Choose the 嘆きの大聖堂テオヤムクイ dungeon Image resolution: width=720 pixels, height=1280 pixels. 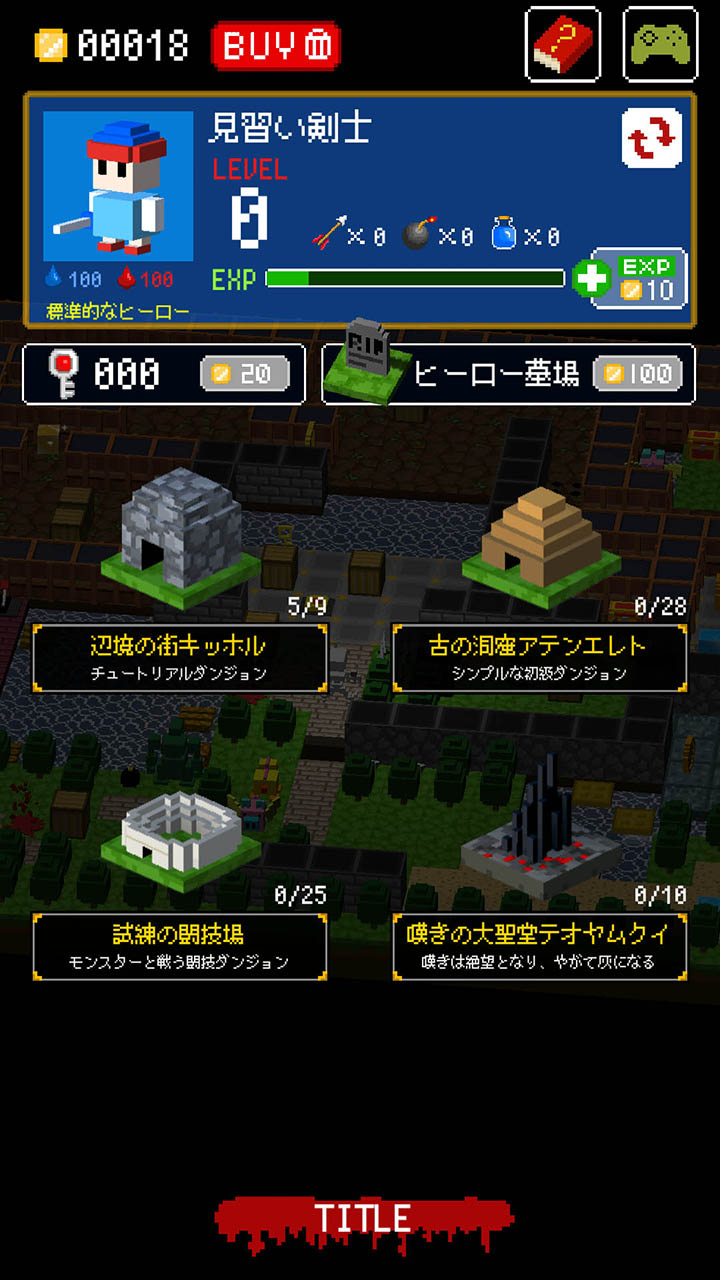[539, 946]
